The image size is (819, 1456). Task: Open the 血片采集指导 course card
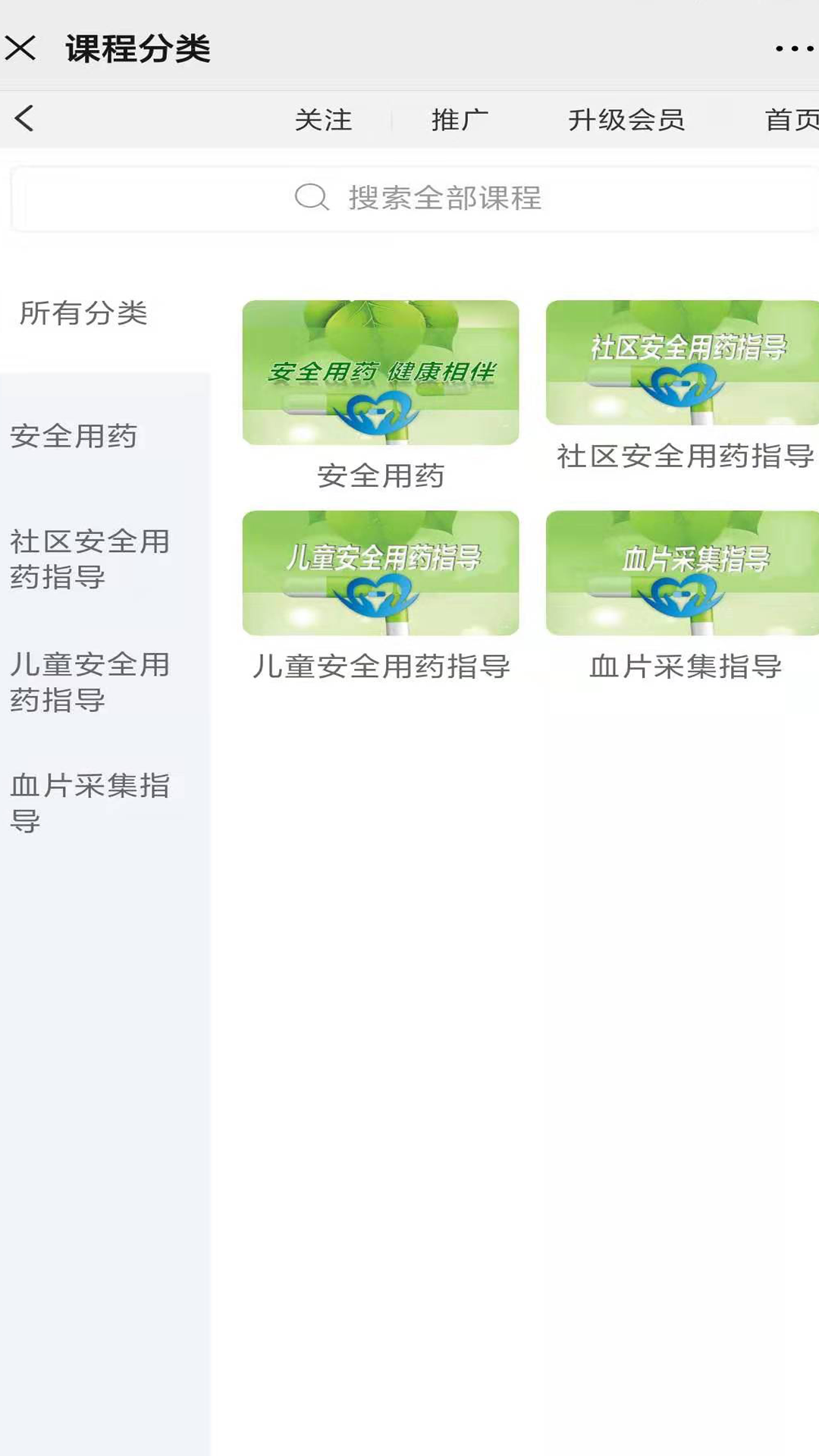pyautogui.click(x=682, y=574)
